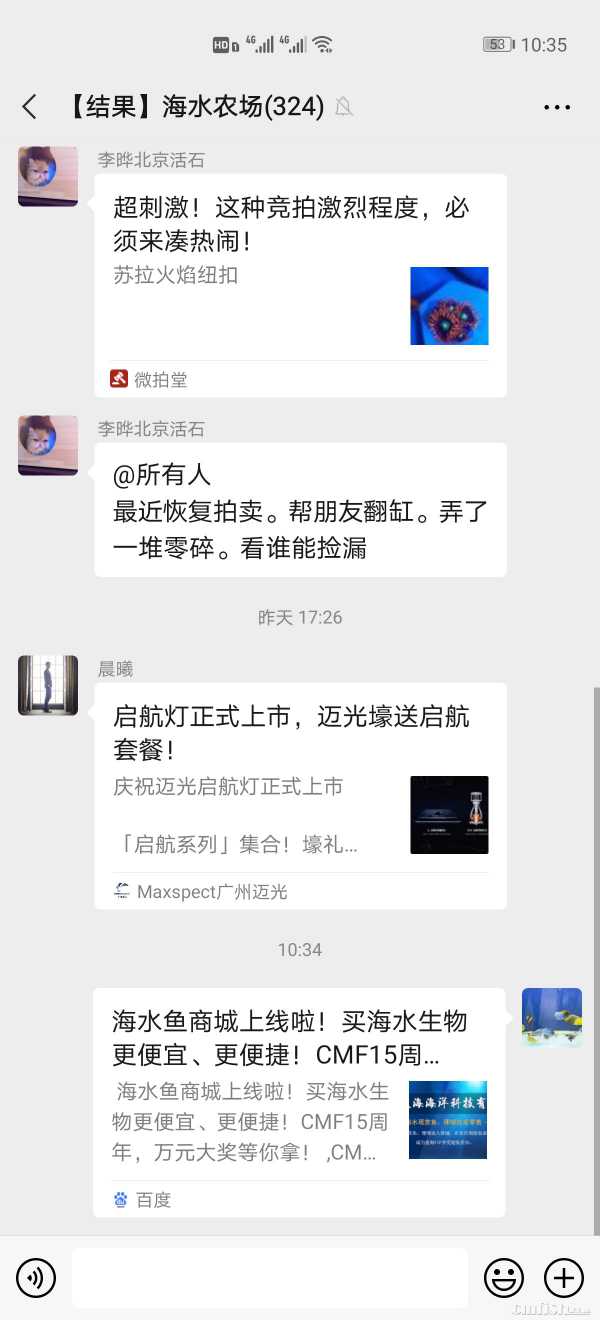Focus the message text field
Image resolution: width=600 pixels, height=1320 pixels.
pos(270,1278)
